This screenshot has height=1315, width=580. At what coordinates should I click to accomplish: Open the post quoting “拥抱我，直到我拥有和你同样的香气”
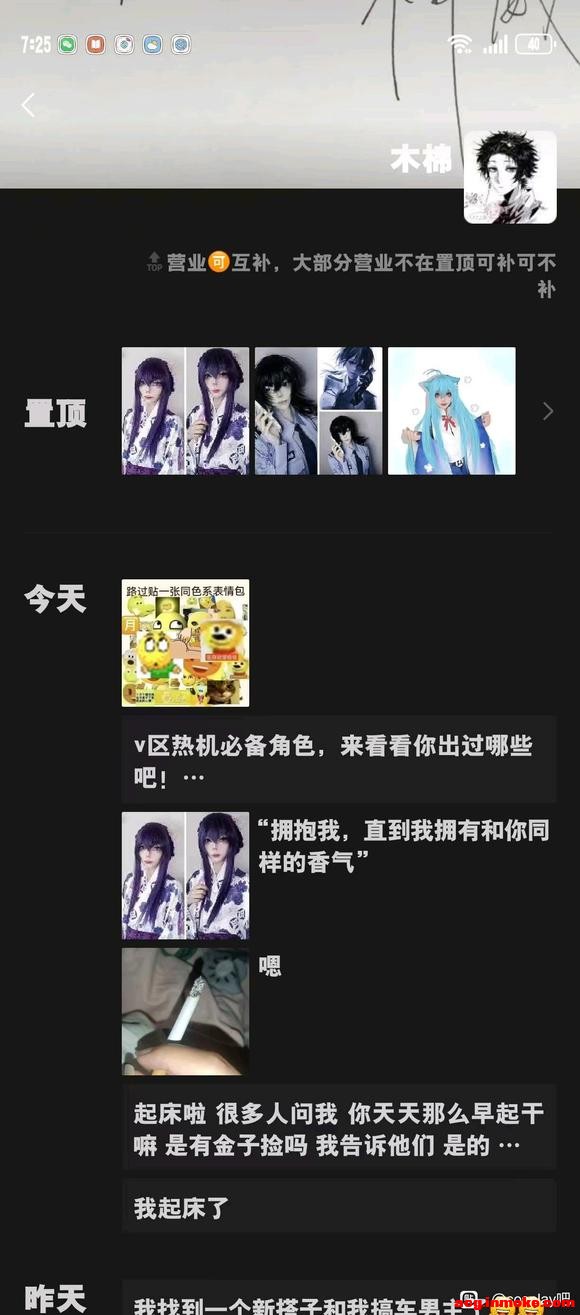(339, 876)
